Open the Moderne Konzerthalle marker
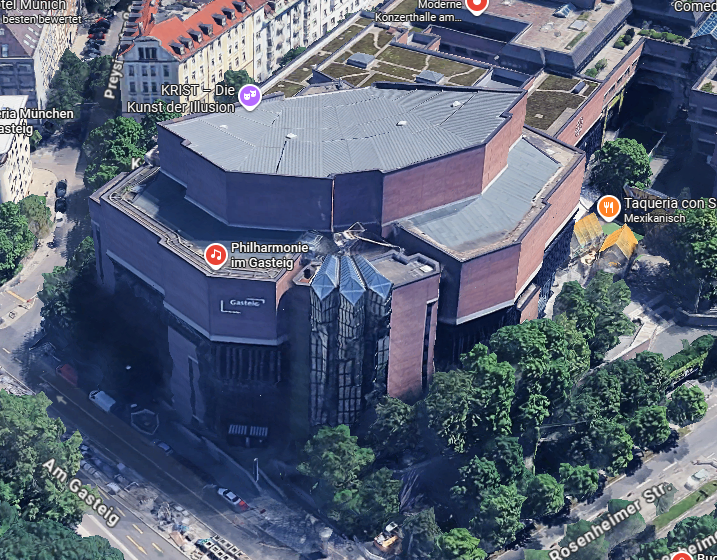The width and height of the screenshot is (717, 560). click(476, 5)
